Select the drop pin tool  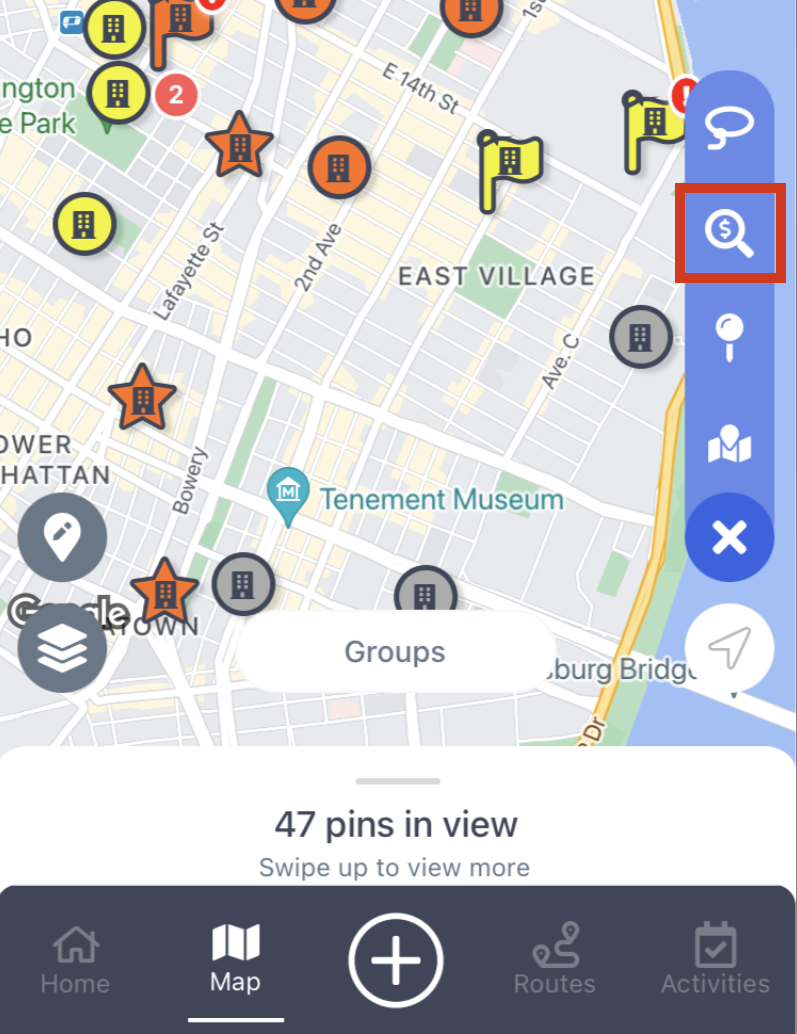click(x=729, y=337)
